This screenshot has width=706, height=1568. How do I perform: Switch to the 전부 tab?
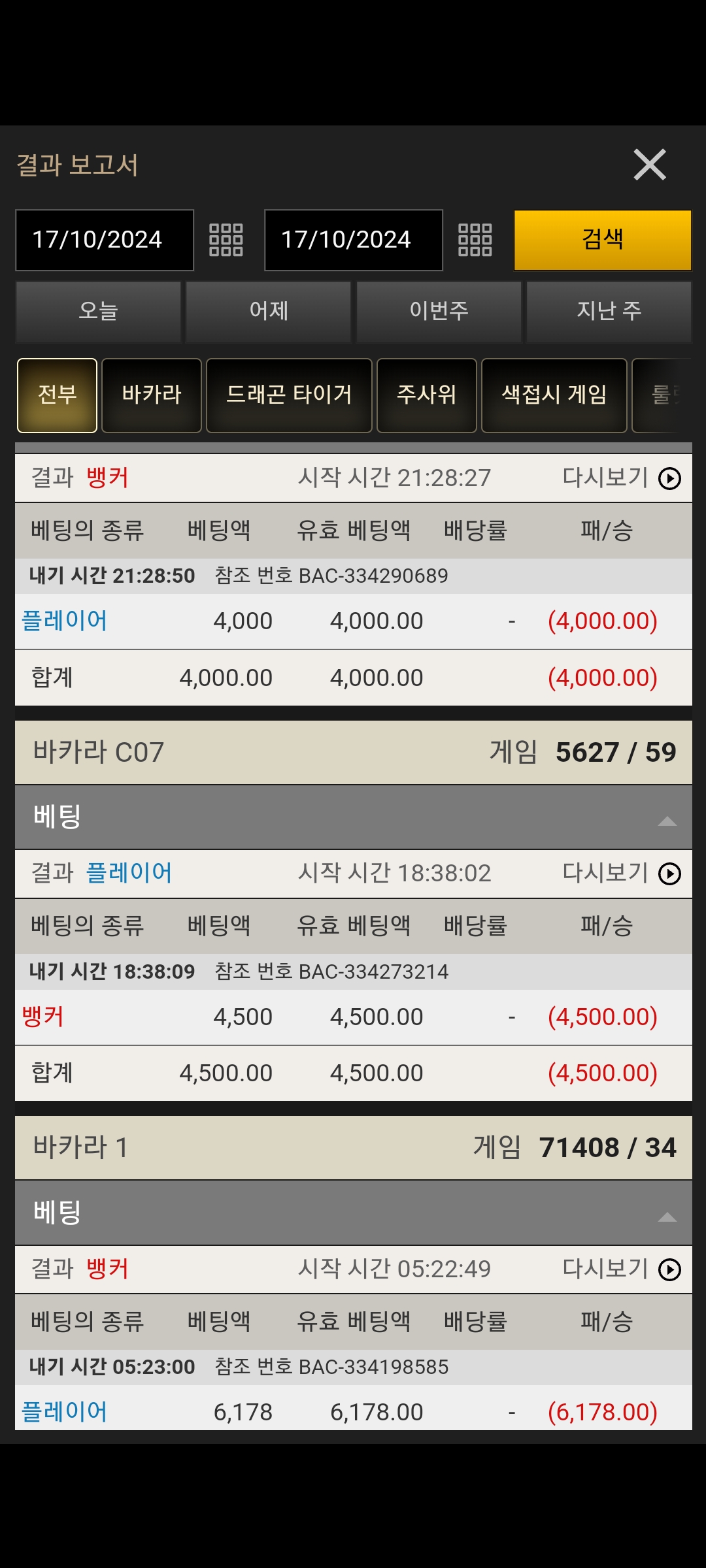pyautogui.click(x=57, y=395)
